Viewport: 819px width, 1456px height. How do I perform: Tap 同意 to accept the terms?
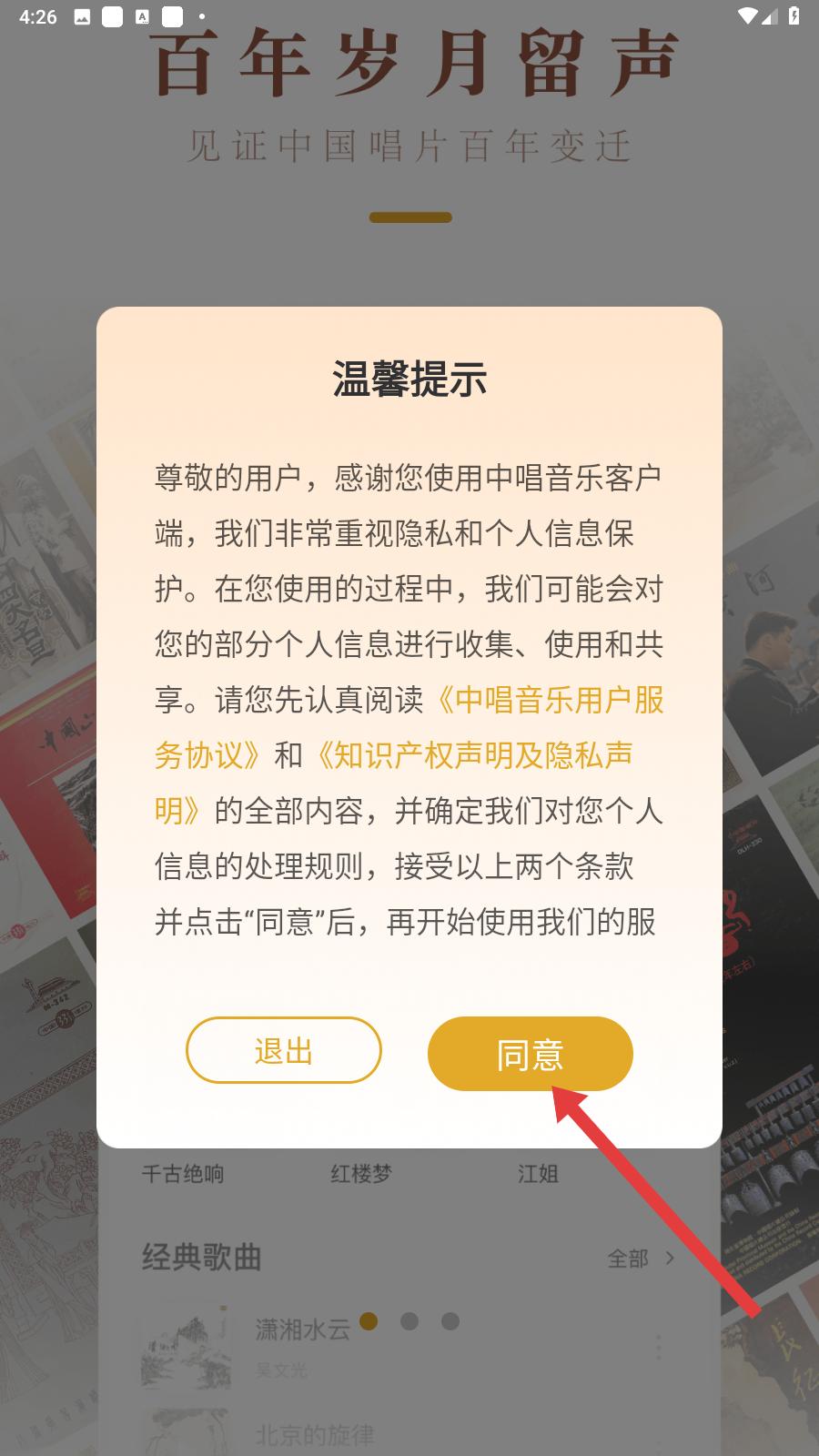tap(530, 1054)
